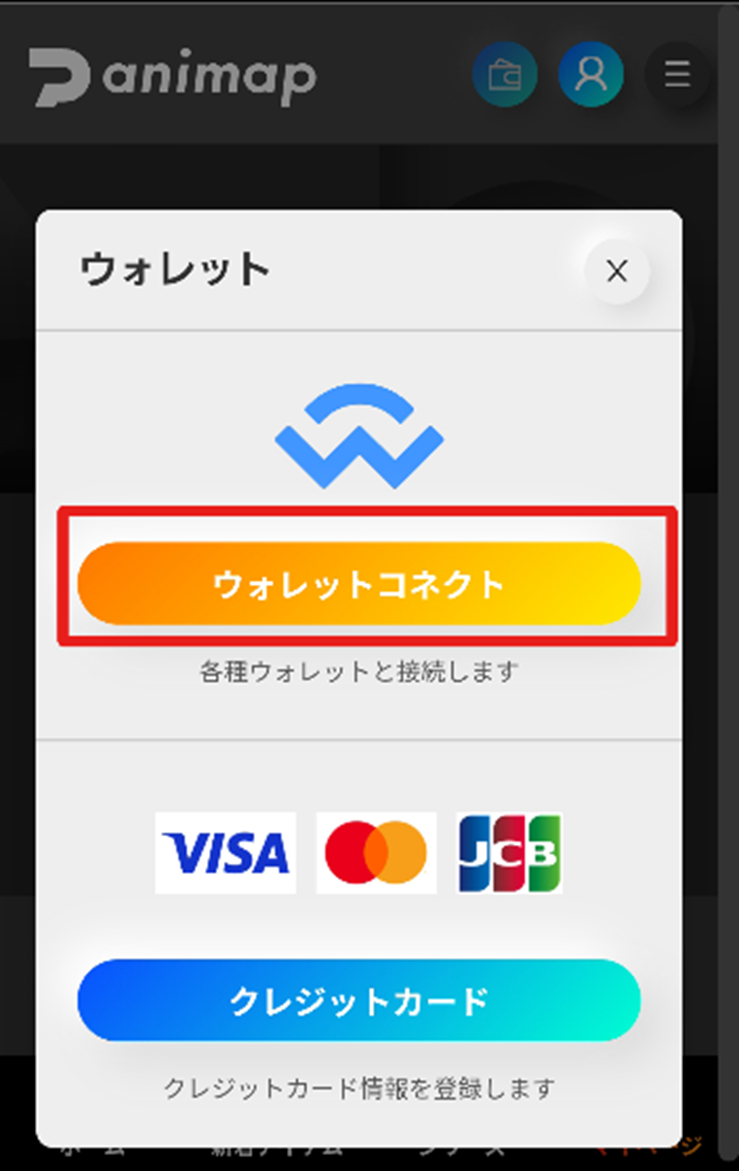Close the ウォレット dialog
This screenshot has height=1171, width=739.
click(617, 271)
